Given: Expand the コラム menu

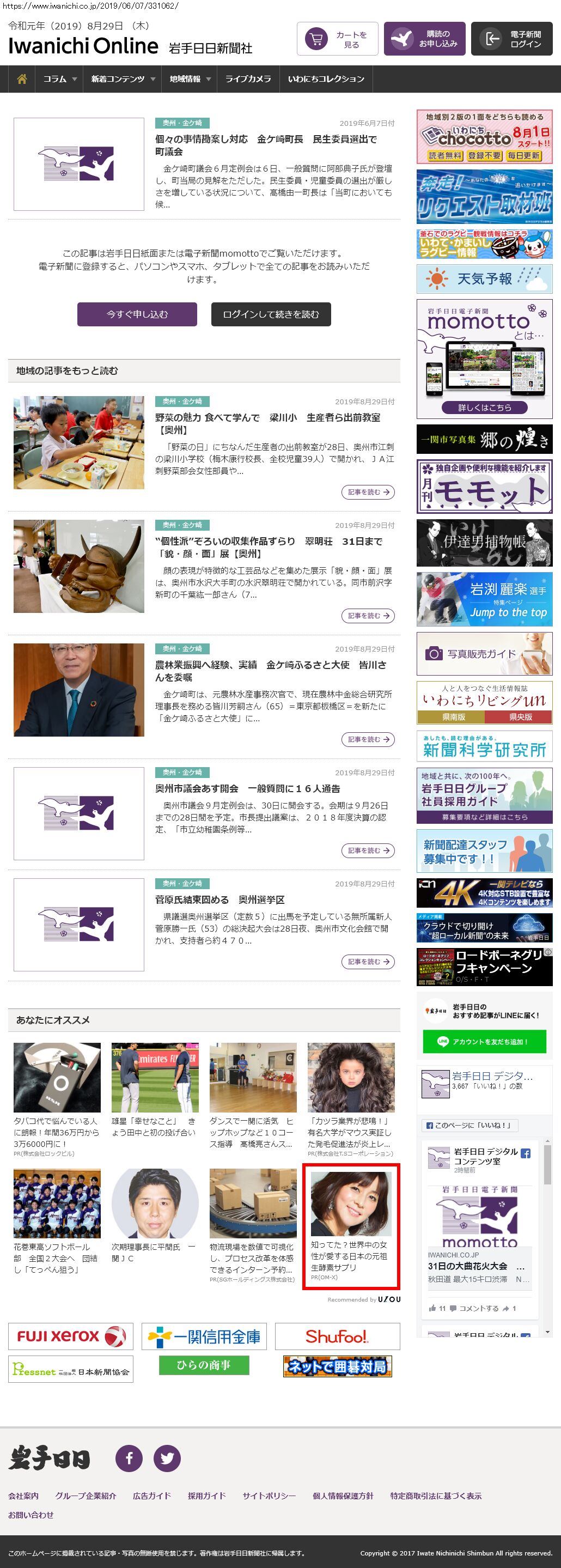Looking at the screenshot, I should [59, 79].
